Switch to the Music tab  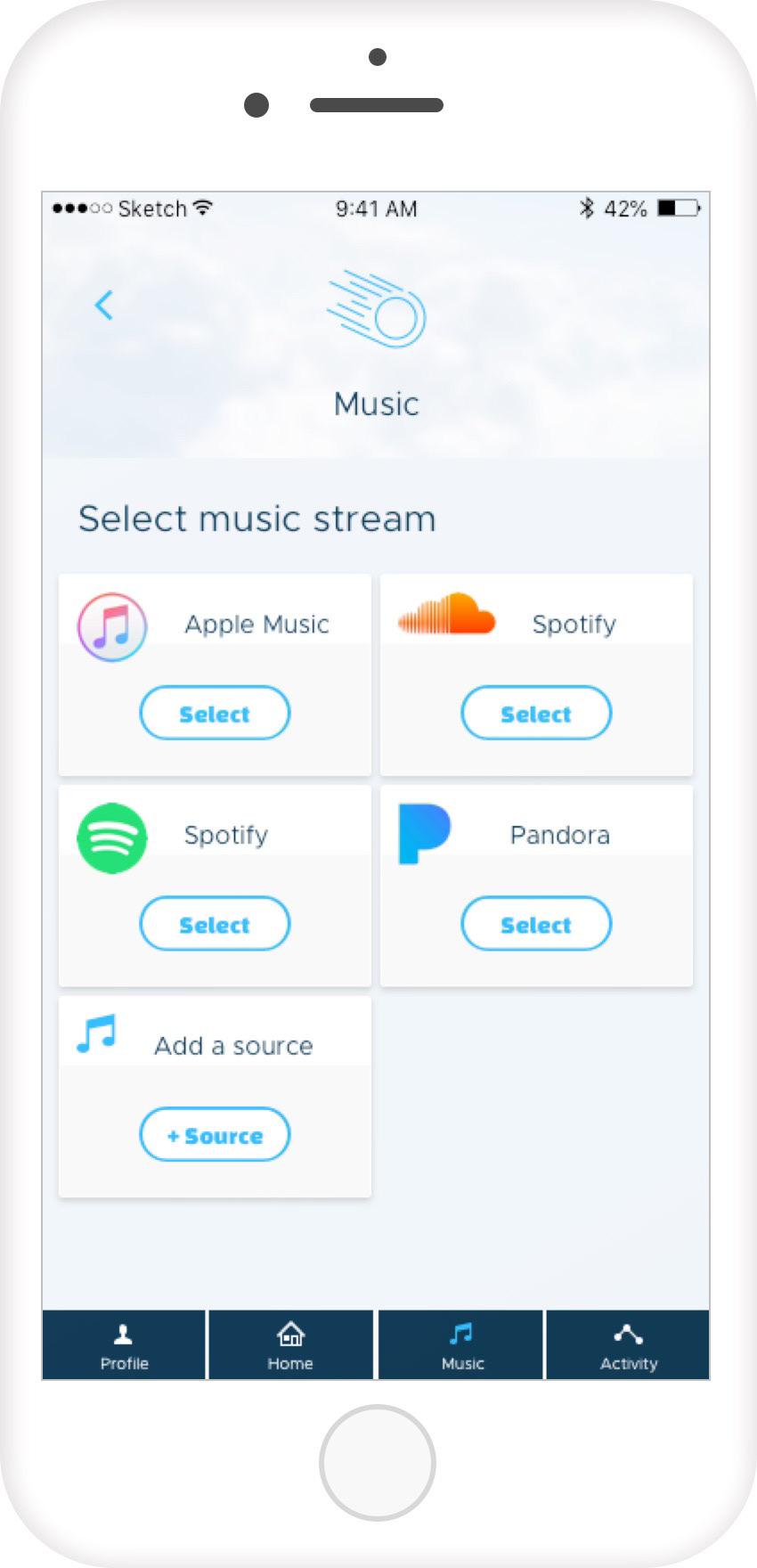[x=461, y=1345]
